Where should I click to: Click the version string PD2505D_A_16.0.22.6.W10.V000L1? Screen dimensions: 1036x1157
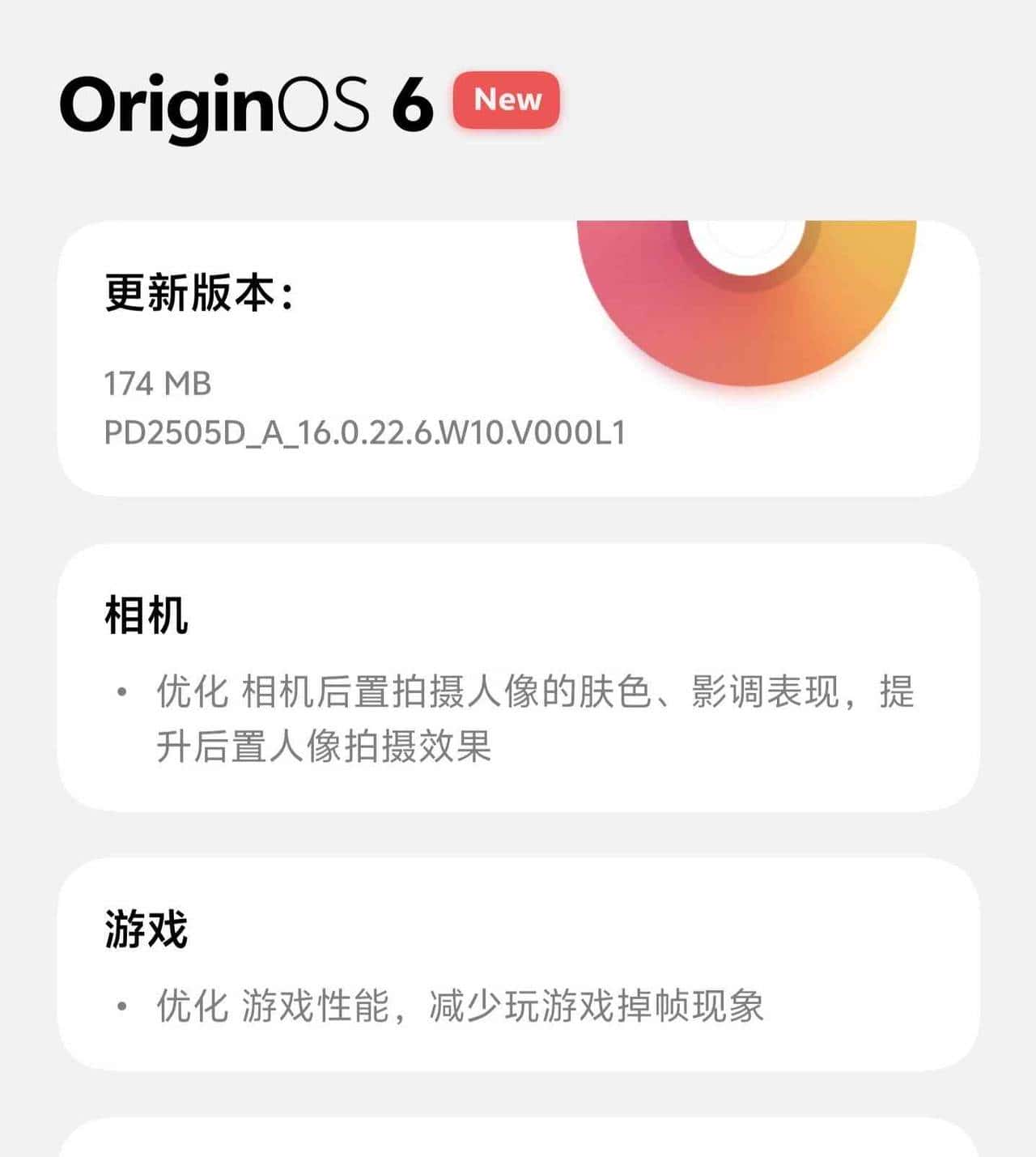[364, 434]
